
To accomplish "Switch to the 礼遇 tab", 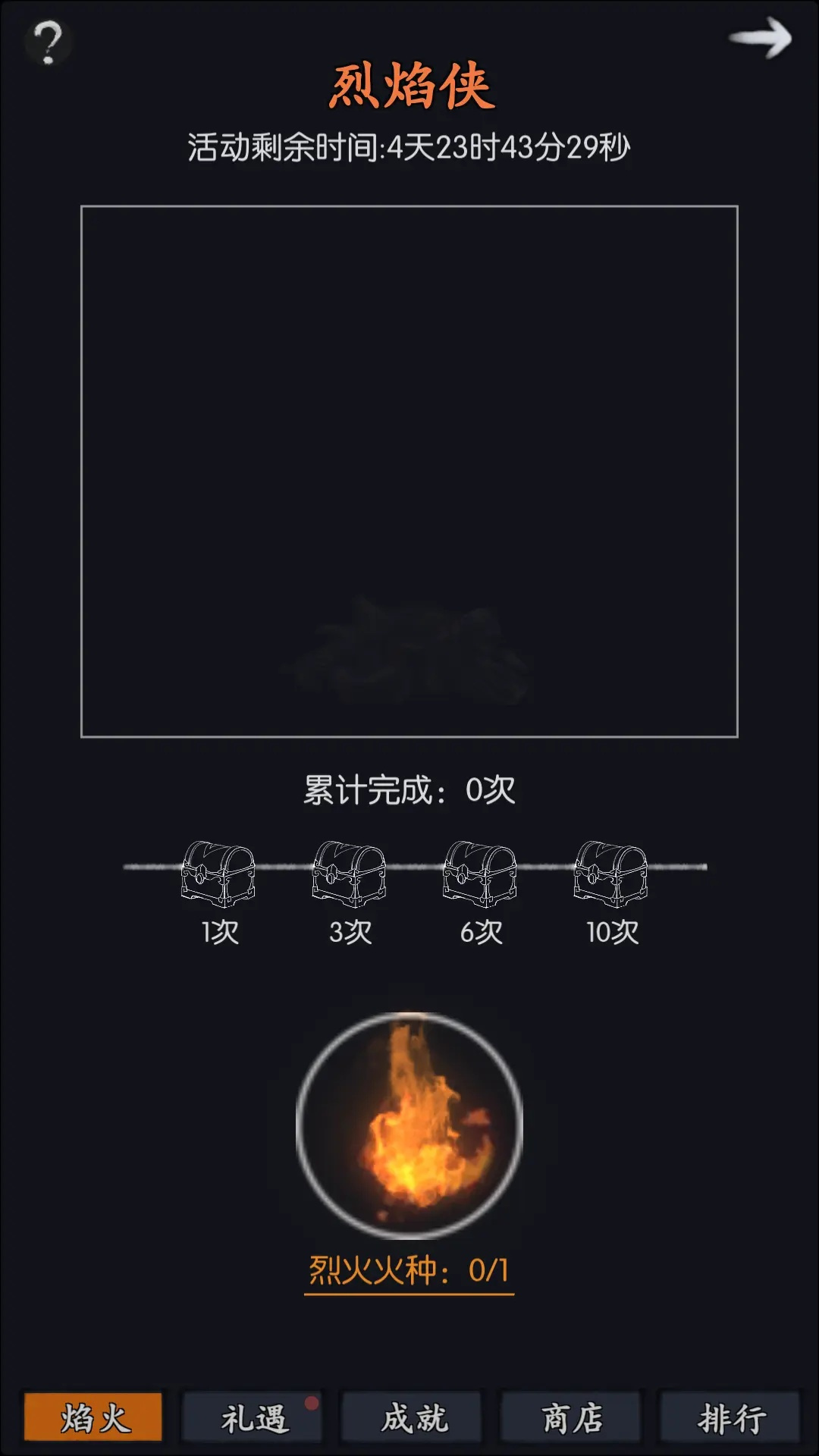I will pos(253,1417).
